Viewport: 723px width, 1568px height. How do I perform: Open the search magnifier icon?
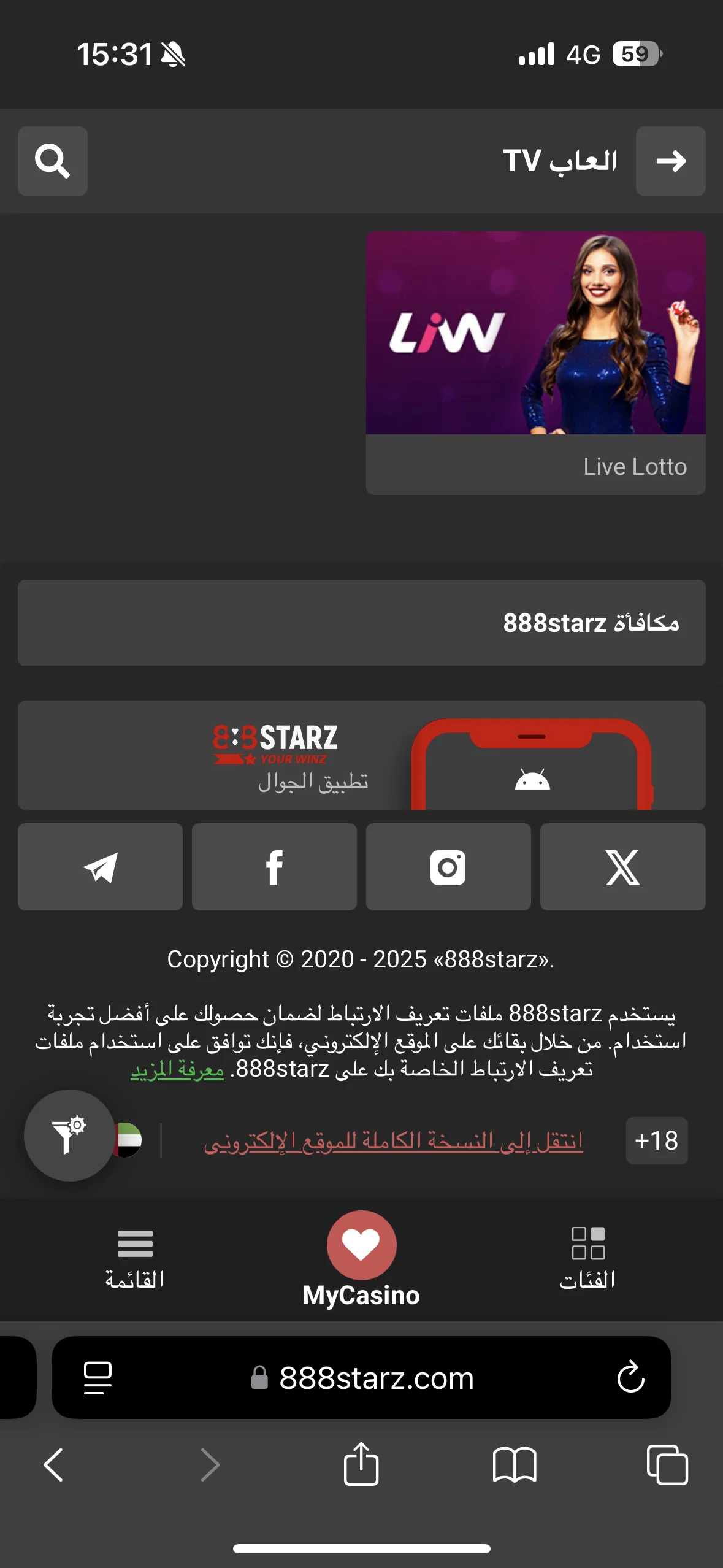[52, 161]
